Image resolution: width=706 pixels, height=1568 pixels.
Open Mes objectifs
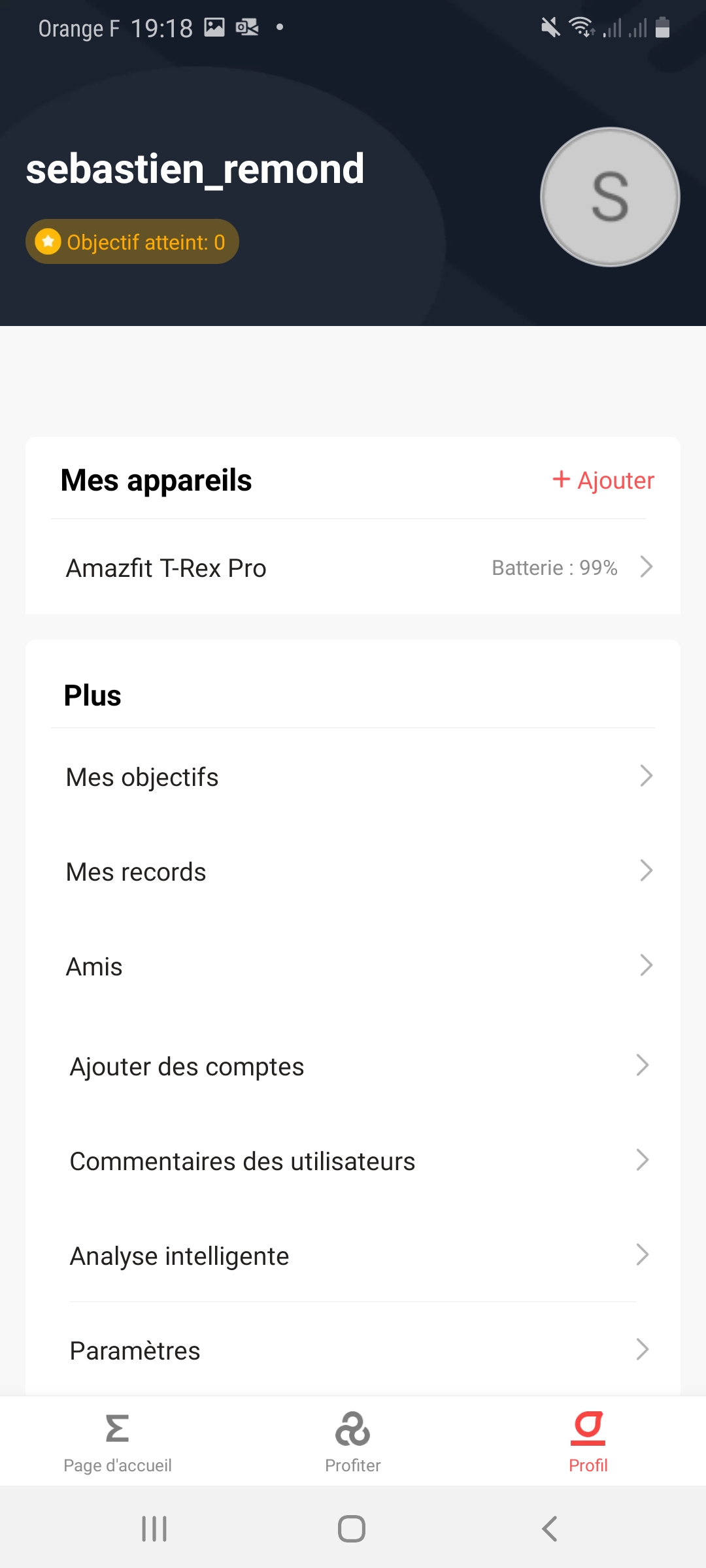(353, 777)
